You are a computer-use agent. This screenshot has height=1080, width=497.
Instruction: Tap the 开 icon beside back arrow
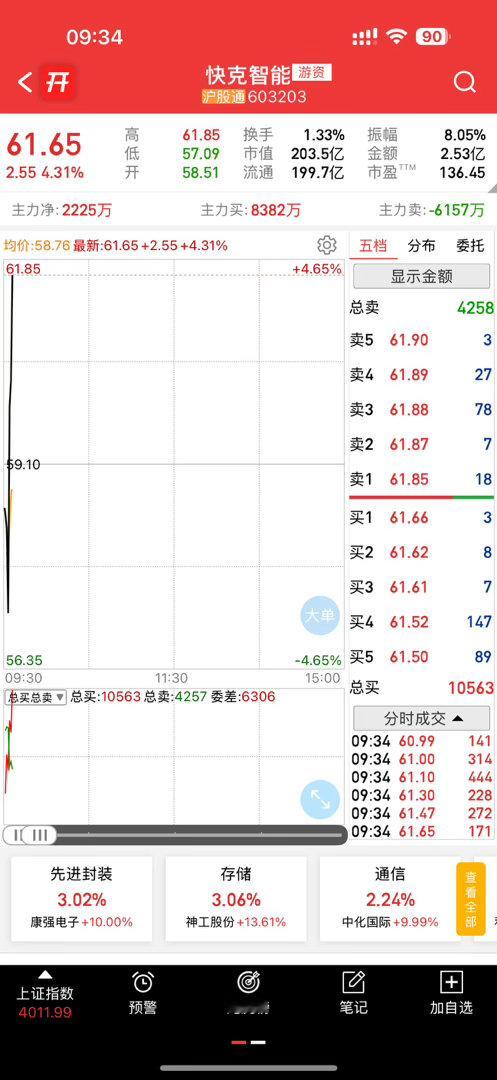tap(57, 83)
